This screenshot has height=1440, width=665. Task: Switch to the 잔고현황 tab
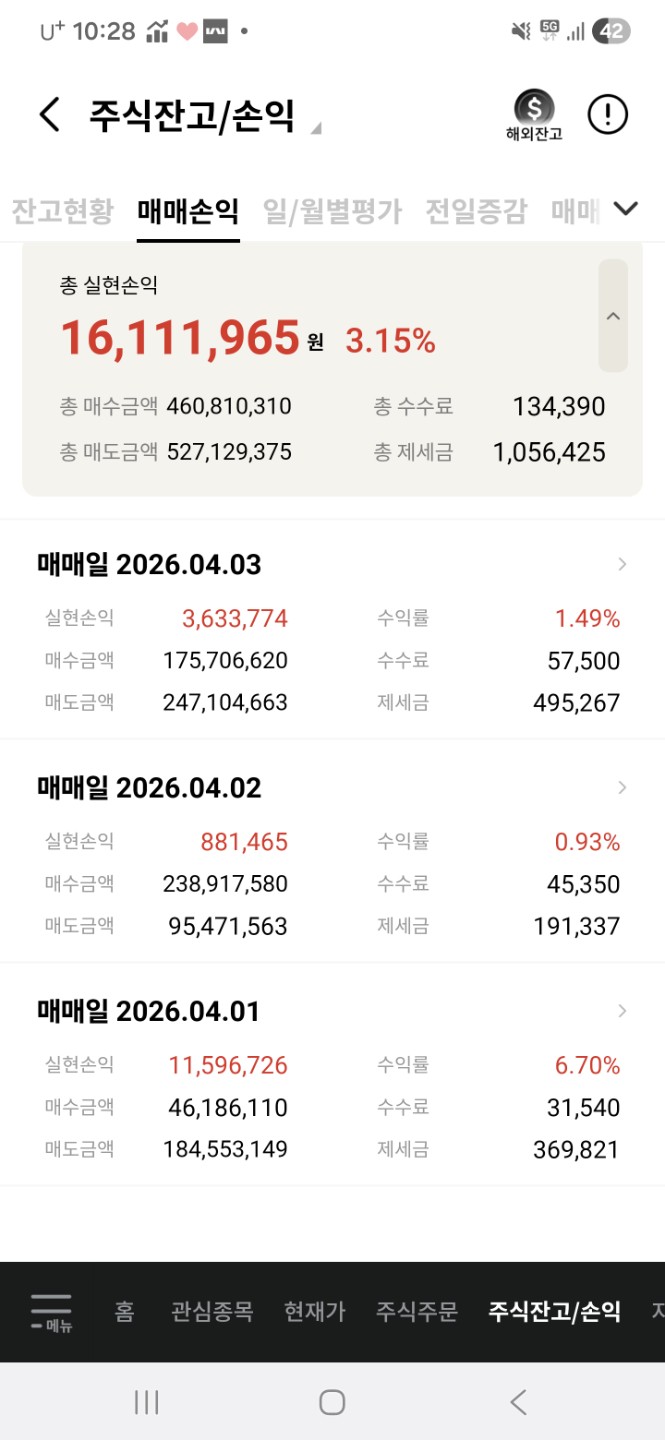click(x=62, y=212)
